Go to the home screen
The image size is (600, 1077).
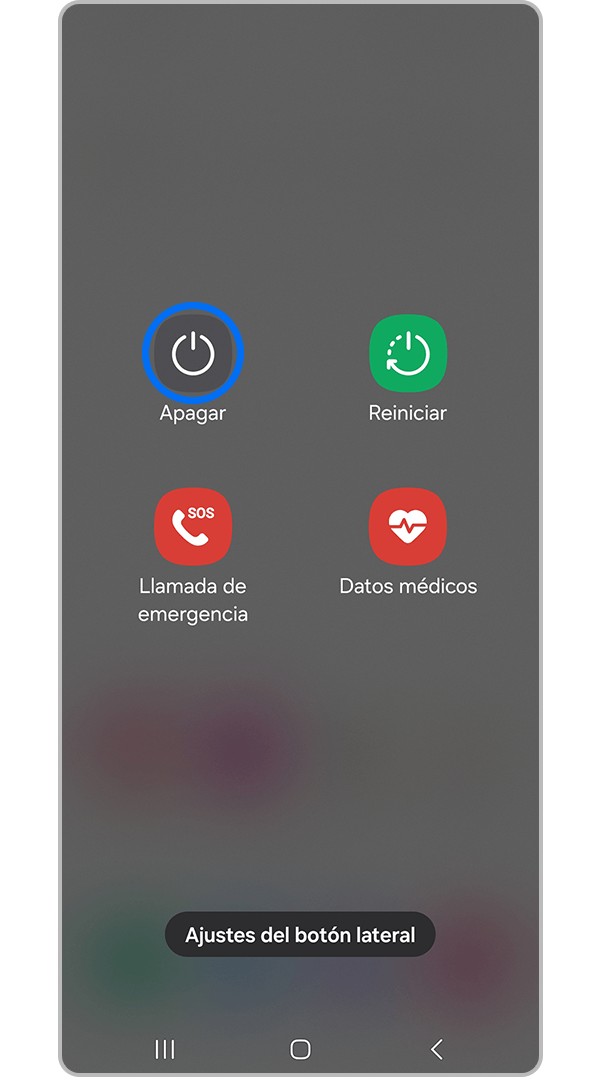pyautogui.click(x=300, y=1048)
